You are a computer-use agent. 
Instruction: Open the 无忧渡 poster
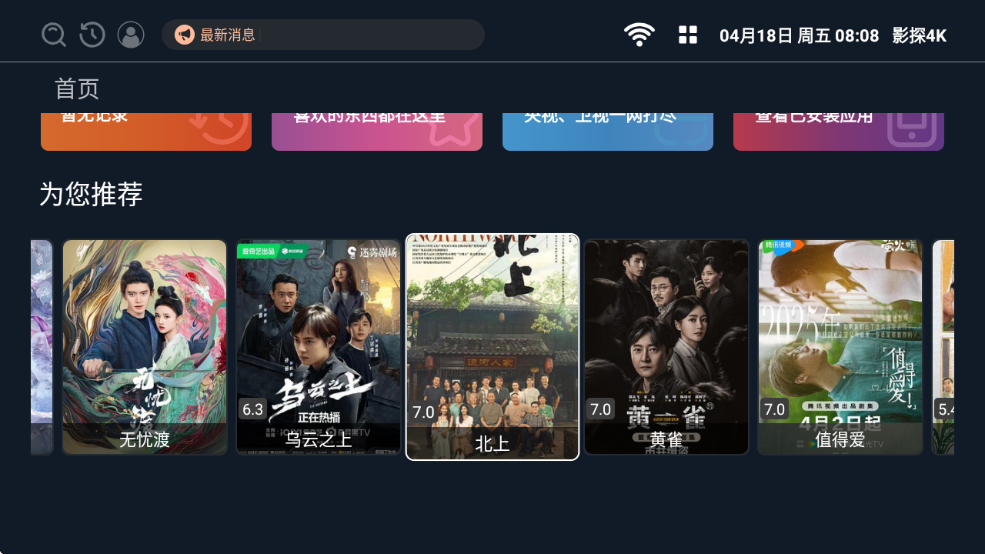pos(144,346)
